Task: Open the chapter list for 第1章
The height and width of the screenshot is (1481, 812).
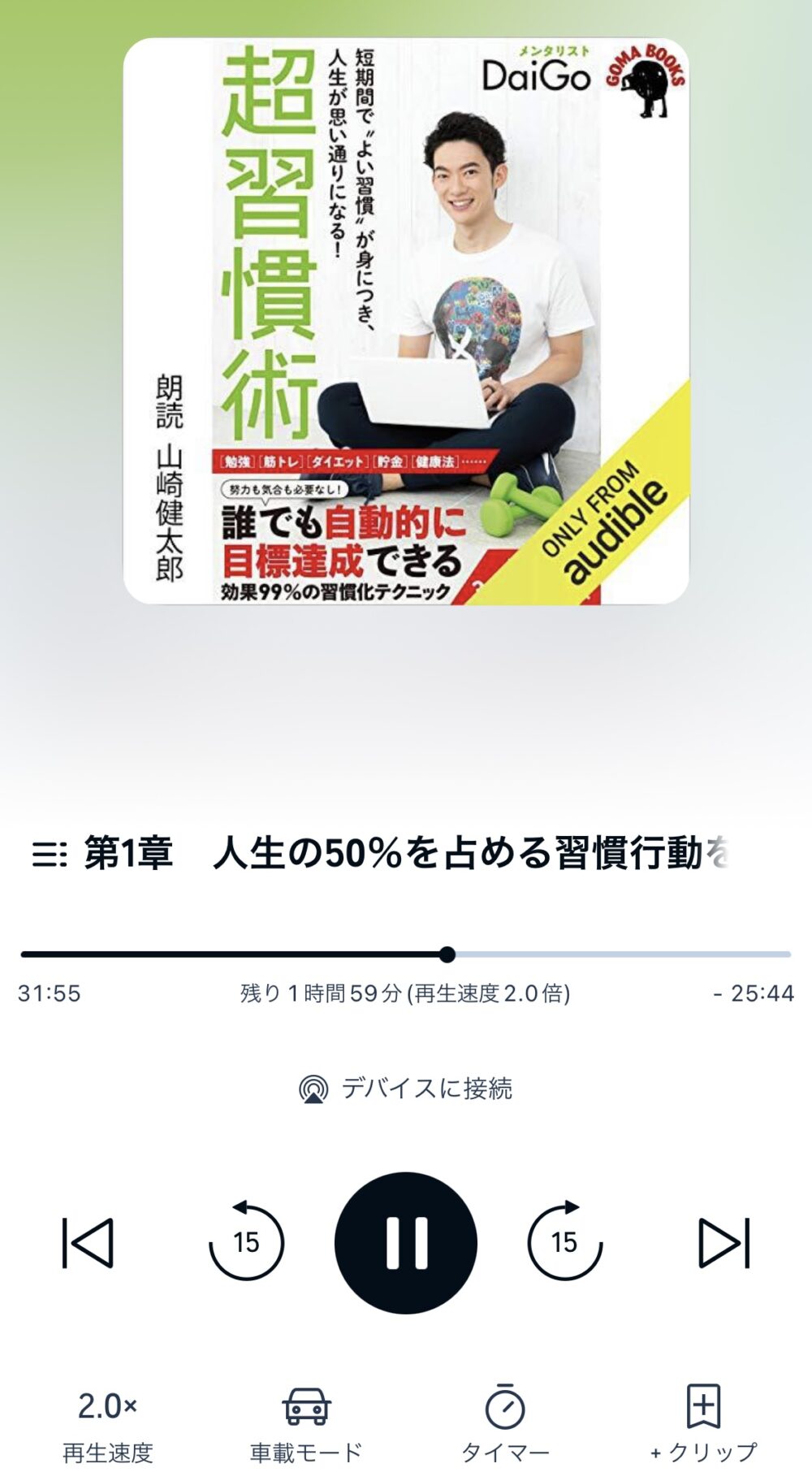Action: pyautogui.click(x=50, y=855)
